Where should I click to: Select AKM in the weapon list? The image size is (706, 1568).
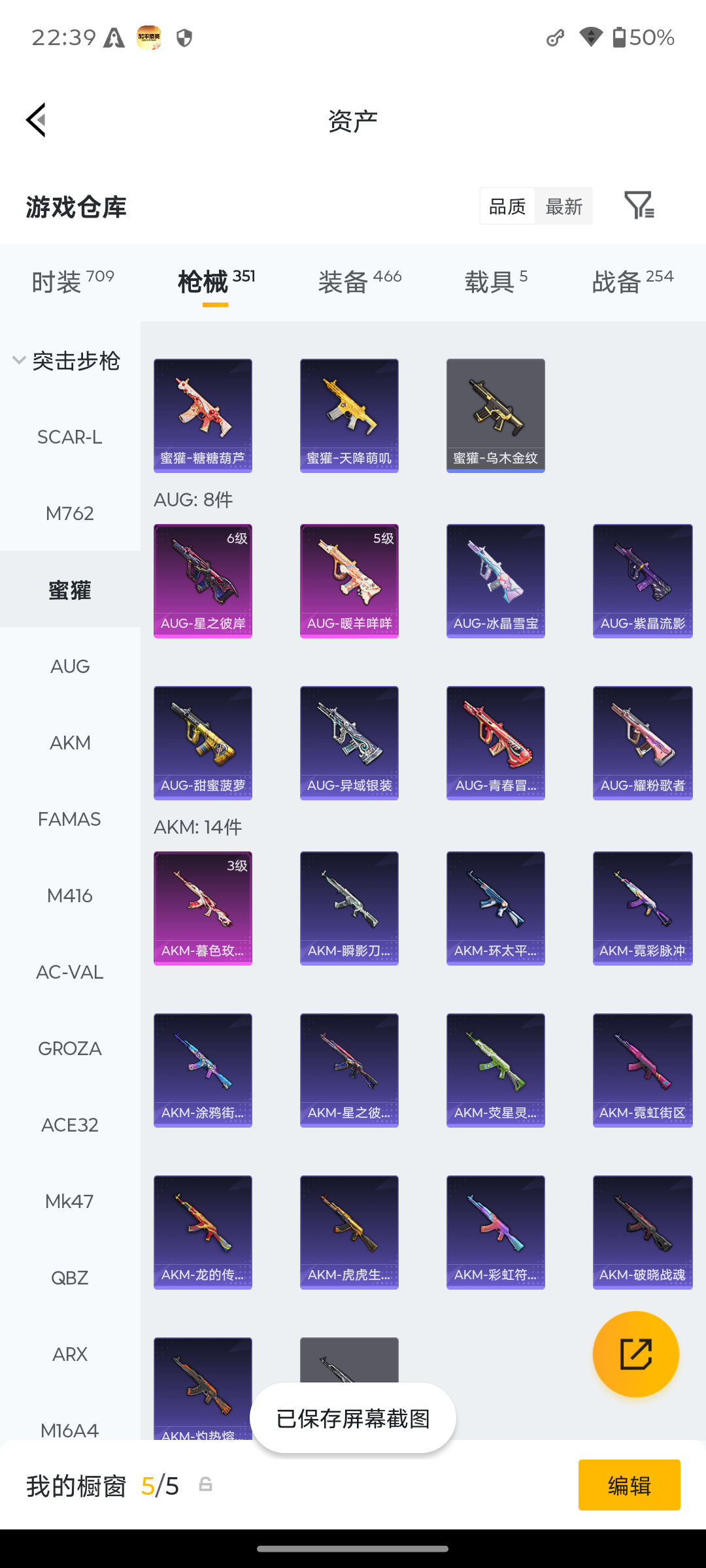click(70, 743)
